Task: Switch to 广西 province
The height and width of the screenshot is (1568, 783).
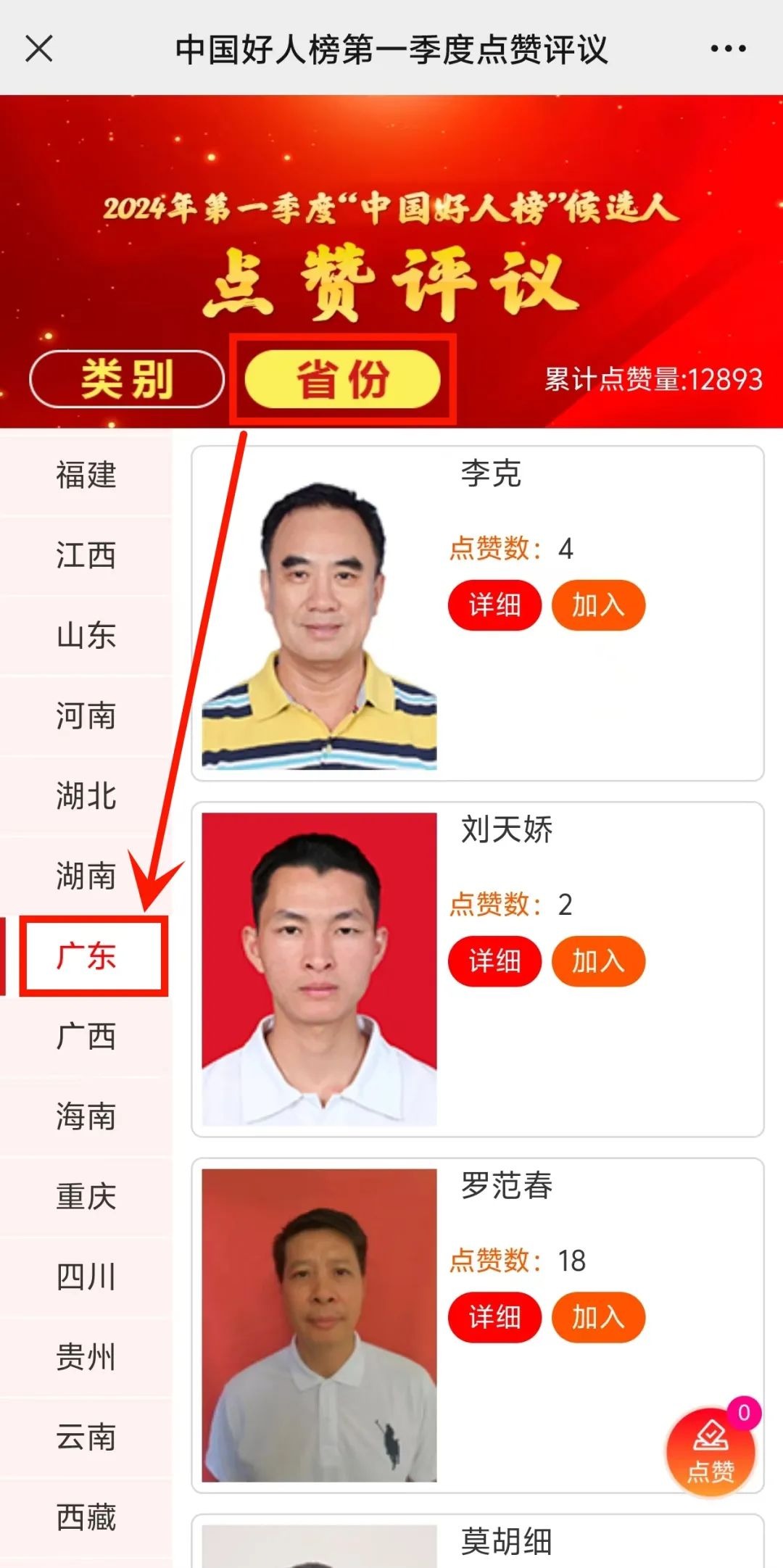Action: click(x=86, y=1037)
